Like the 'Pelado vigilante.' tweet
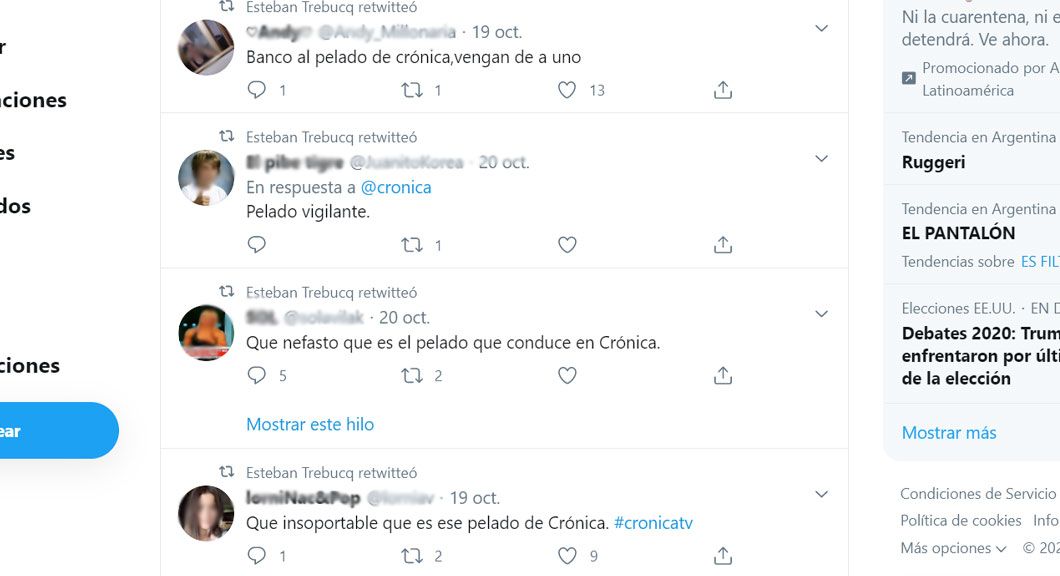This screenshot has height=576, width=1060. (567, 245)
